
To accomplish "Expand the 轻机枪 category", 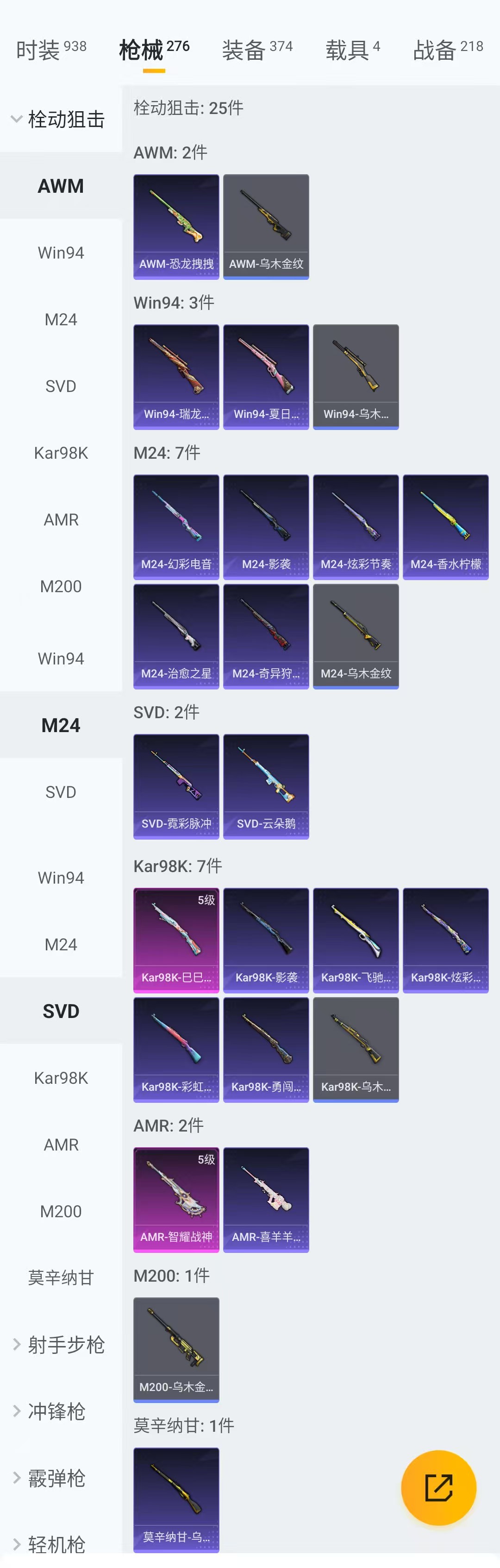I will coord(51,1544).
